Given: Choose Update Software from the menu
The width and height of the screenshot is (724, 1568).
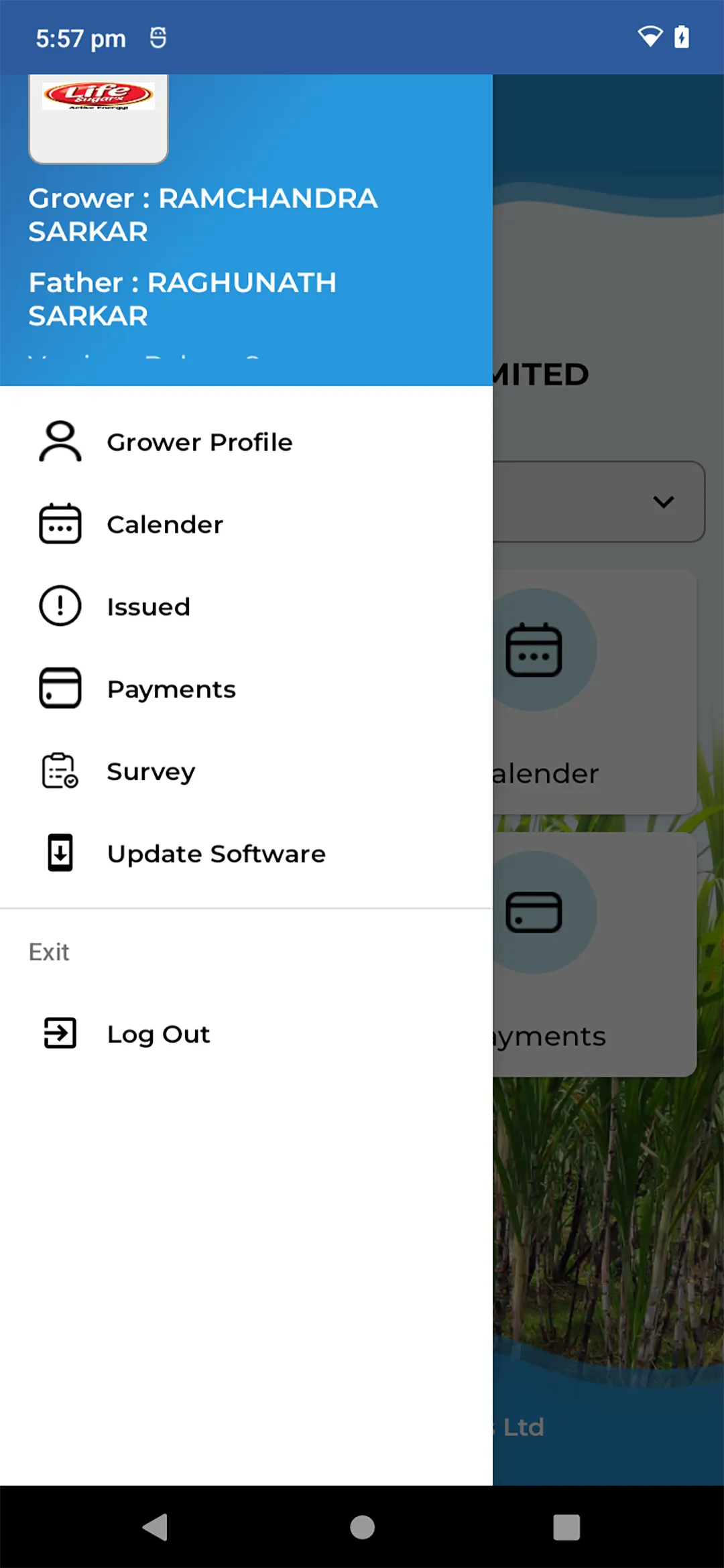Looking at the screenshot, I should pos(215,854).
